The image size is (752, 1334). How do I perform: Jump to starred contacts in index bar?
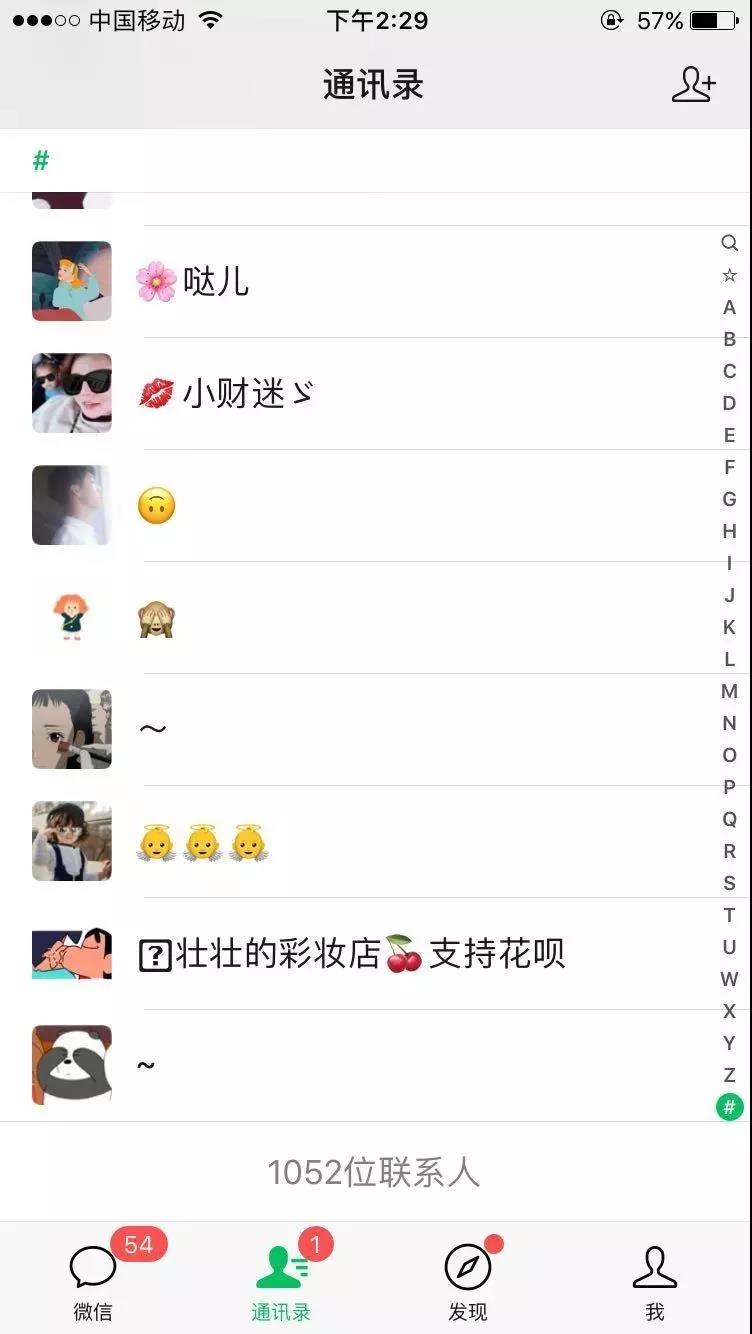coord(729,275)
